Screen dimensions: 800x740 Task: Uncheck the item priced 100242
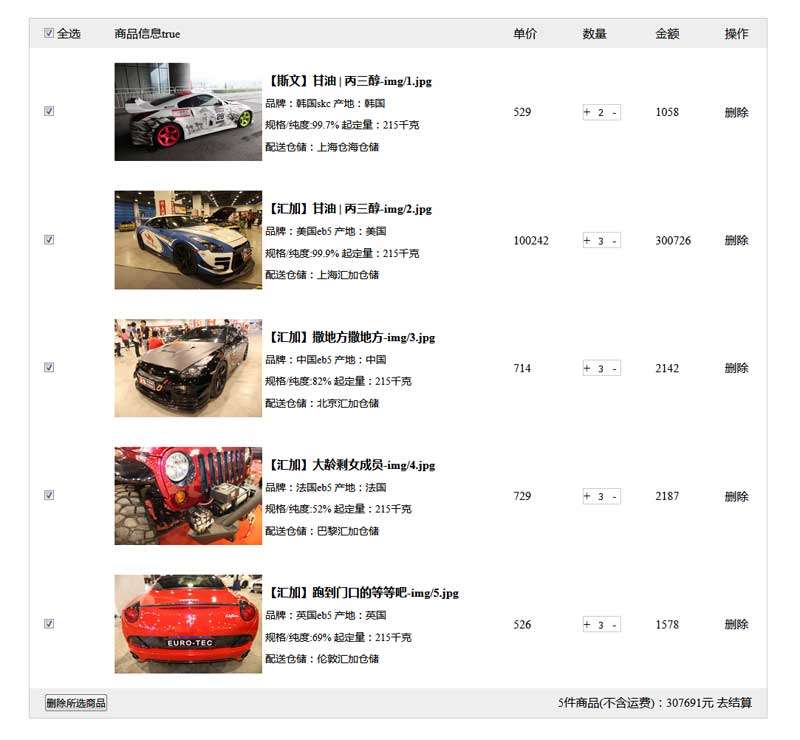(x=49, y=240)
